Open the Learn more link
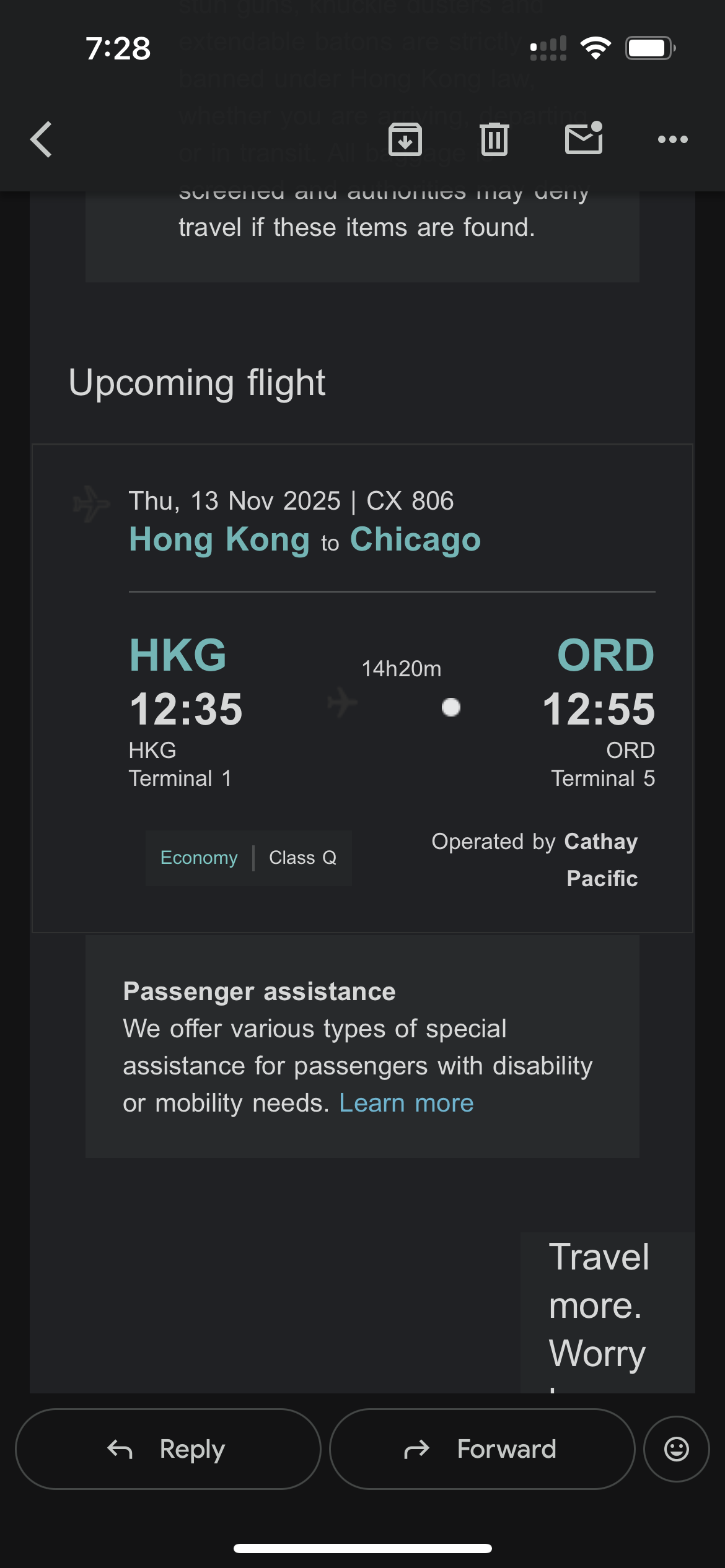725x1568 pixels. tap(406, 1103)
